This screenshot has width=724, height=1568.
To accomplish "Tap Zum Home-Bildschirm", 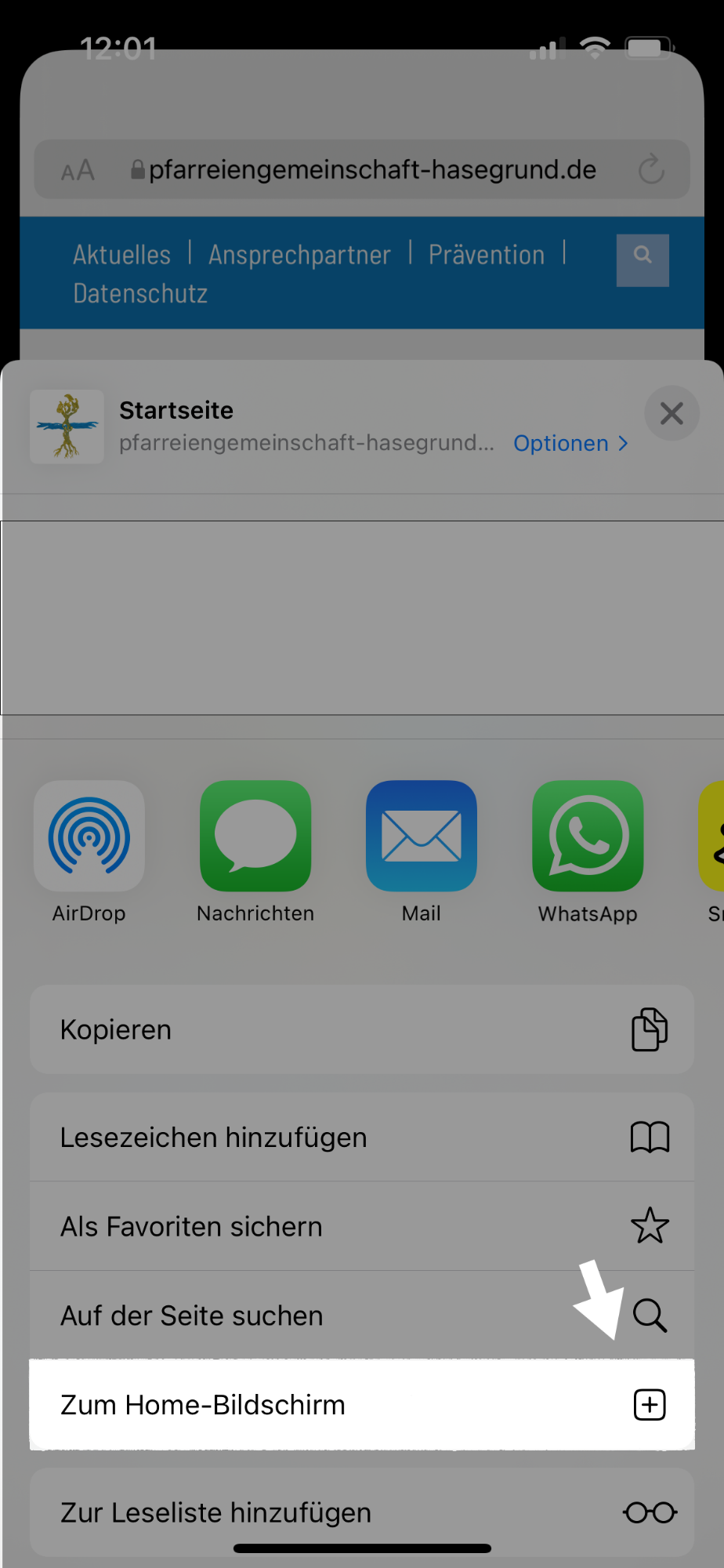I will 362,1405.
